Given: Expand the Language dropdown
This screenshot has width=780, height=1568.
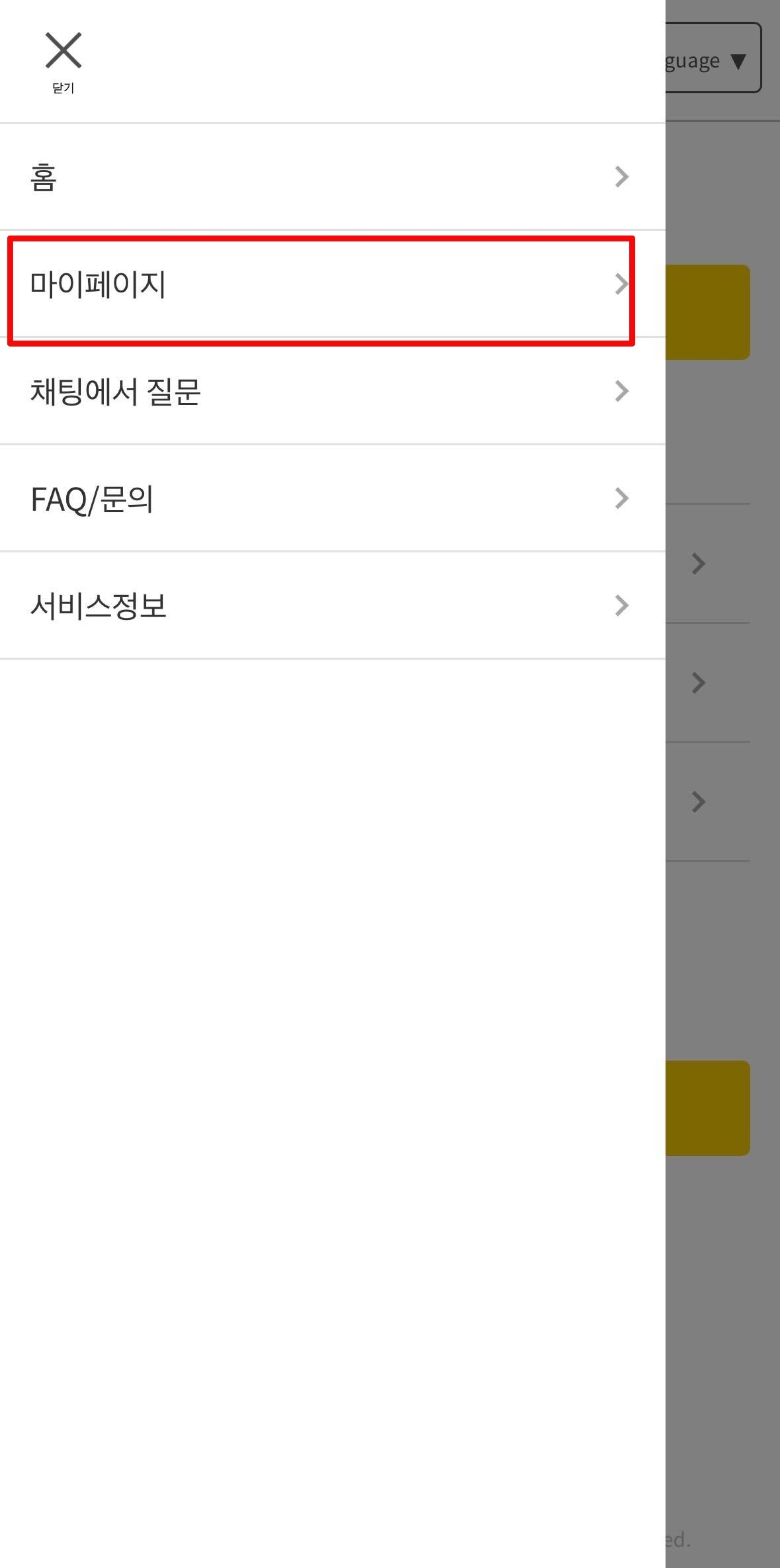Looking at the screenshot, I should [712, 60].
